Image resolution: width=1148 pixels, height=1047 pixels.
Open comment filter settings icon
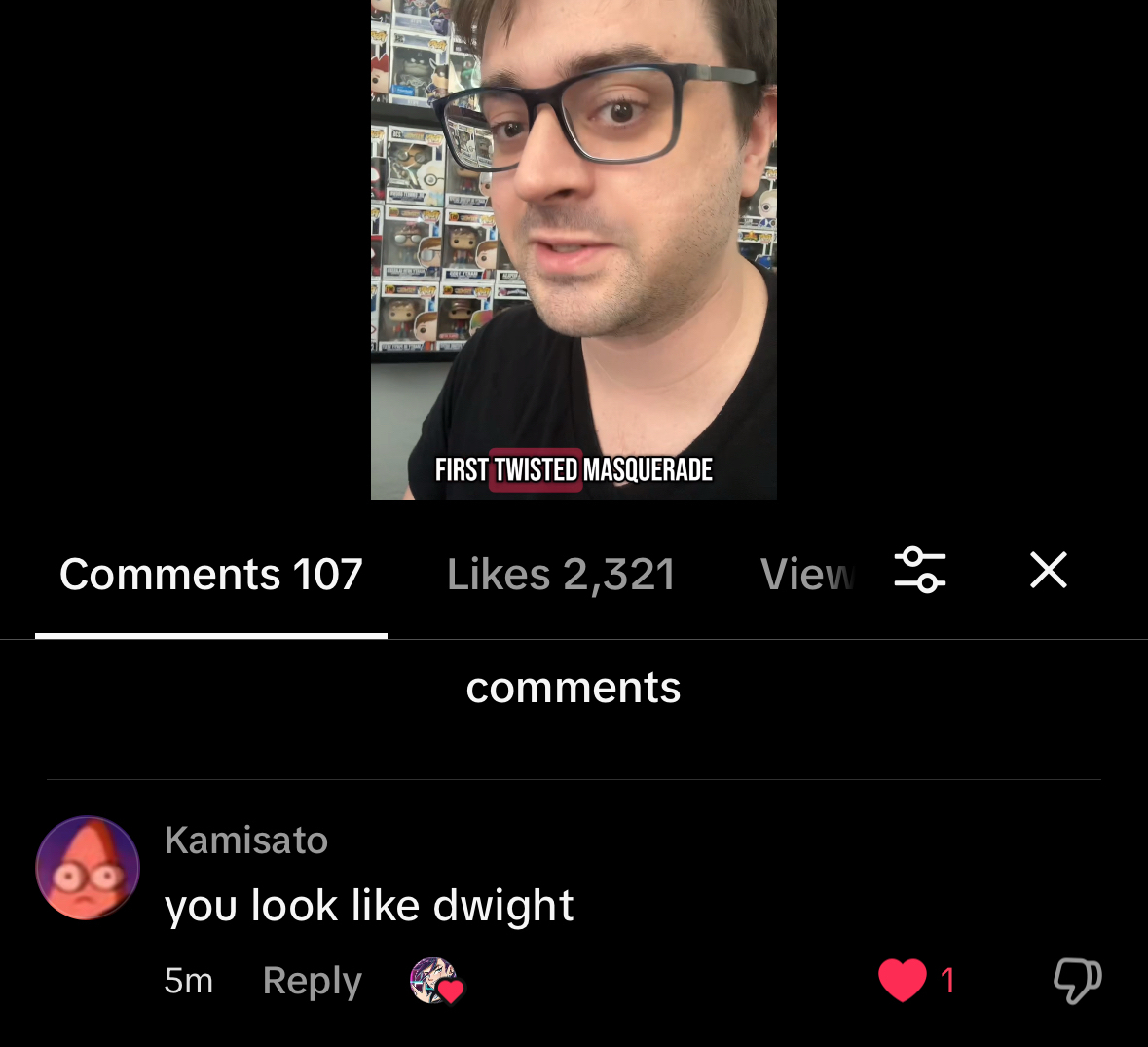tap(920, 571)
